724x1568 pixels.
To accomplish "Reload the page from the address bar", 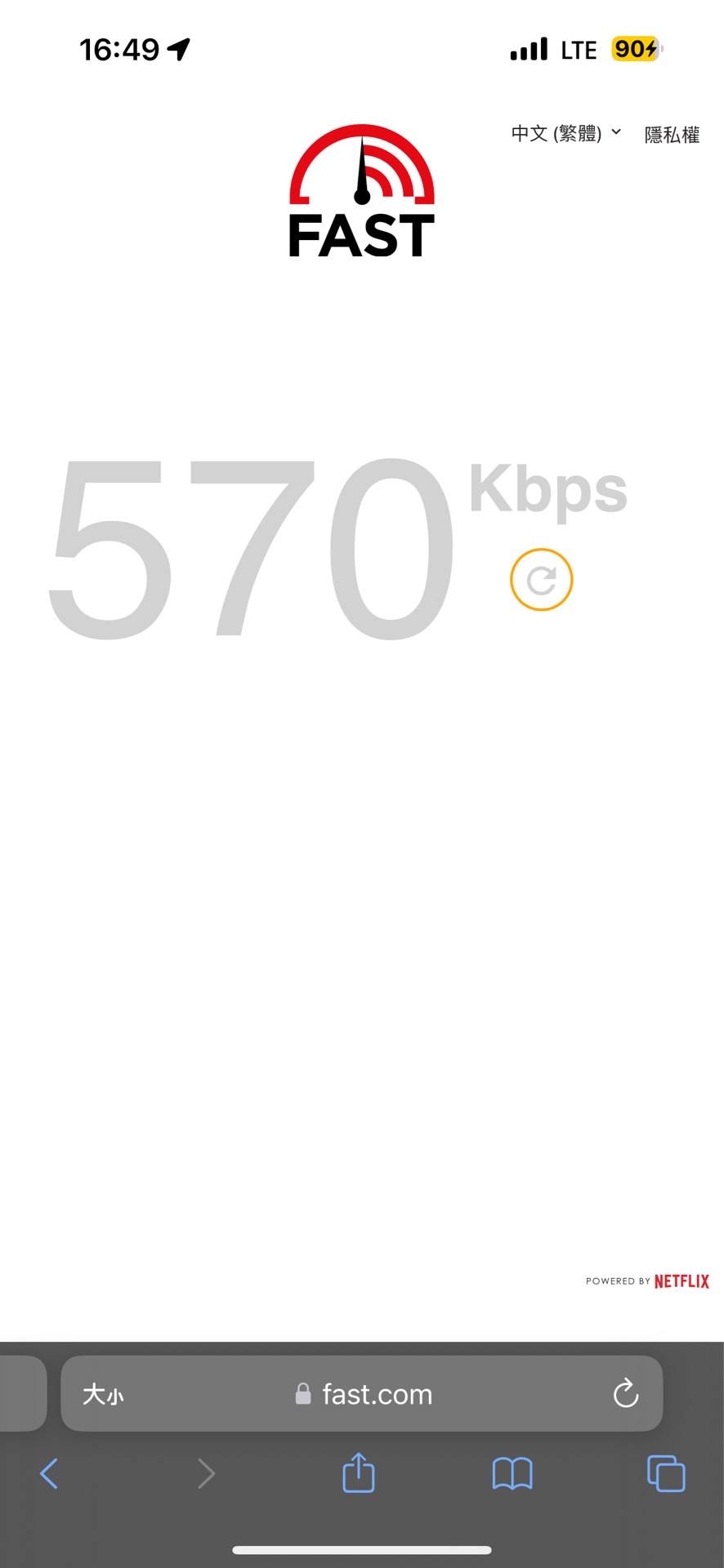I will coord(626,1394).
